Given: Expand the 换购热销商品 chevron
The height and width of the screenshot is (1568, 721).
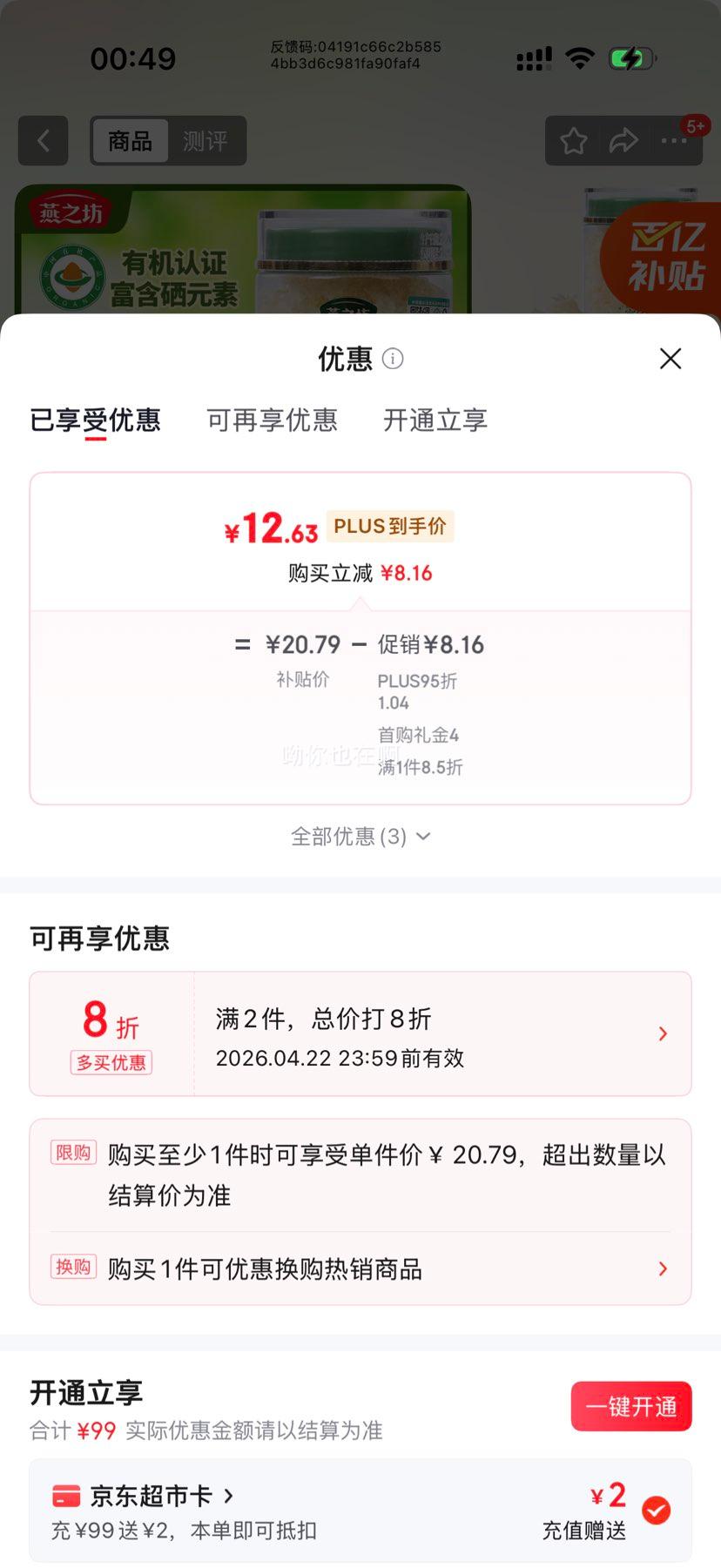Looking at the screenshot, I should pyautogui.click(x=662, y=1269).
